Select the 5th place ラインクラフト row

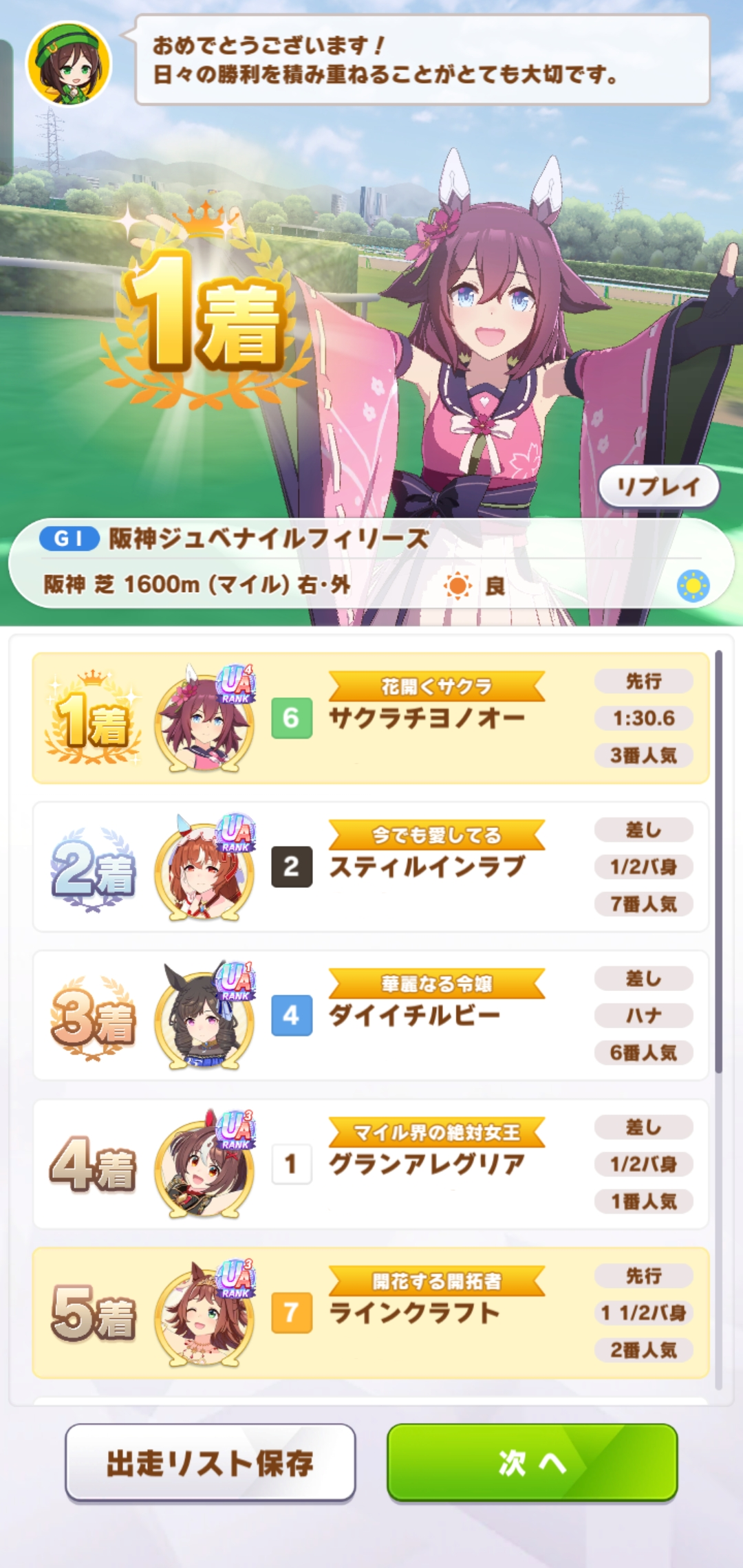pyautogui.click(x=370, y=1312)
